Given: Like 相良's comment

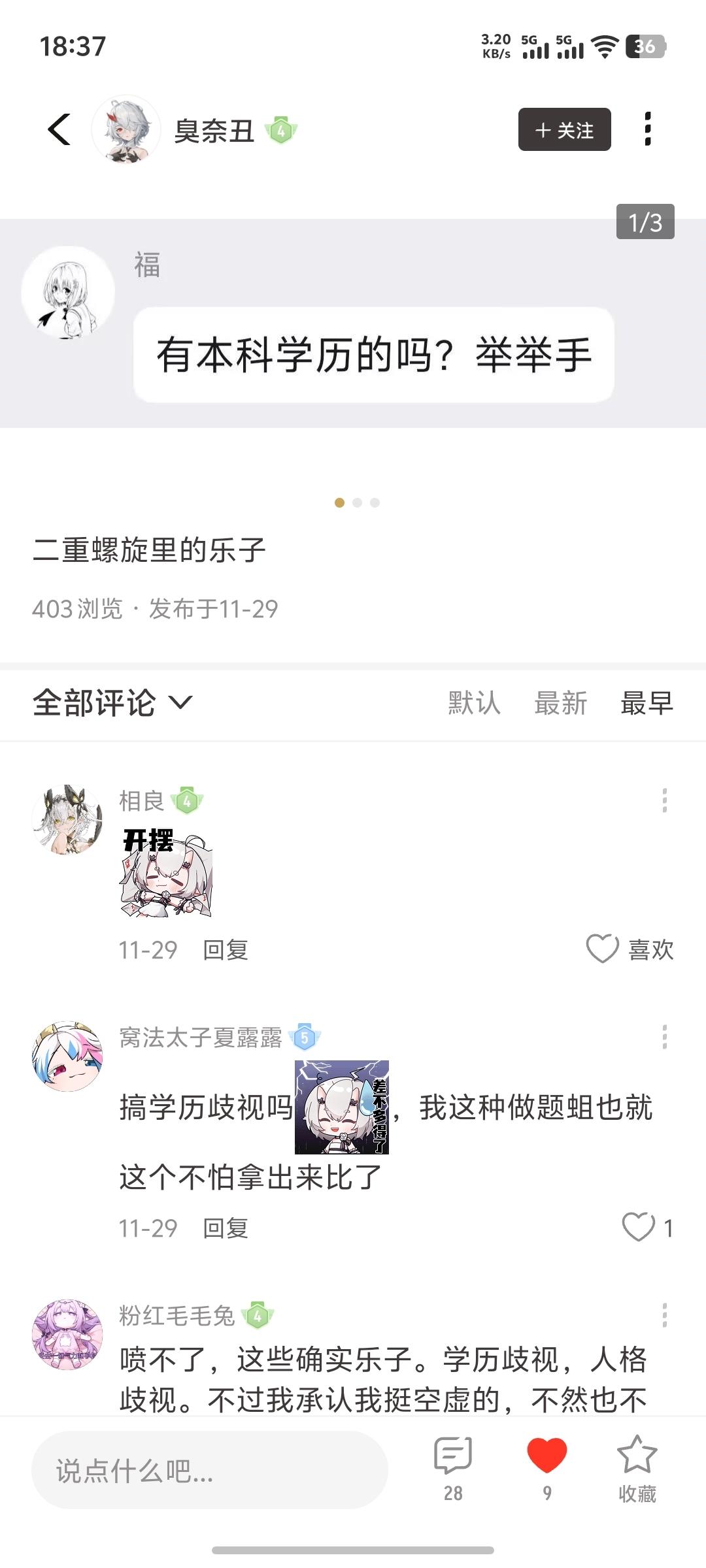Looking at the screenshot, I should [603, 949].
